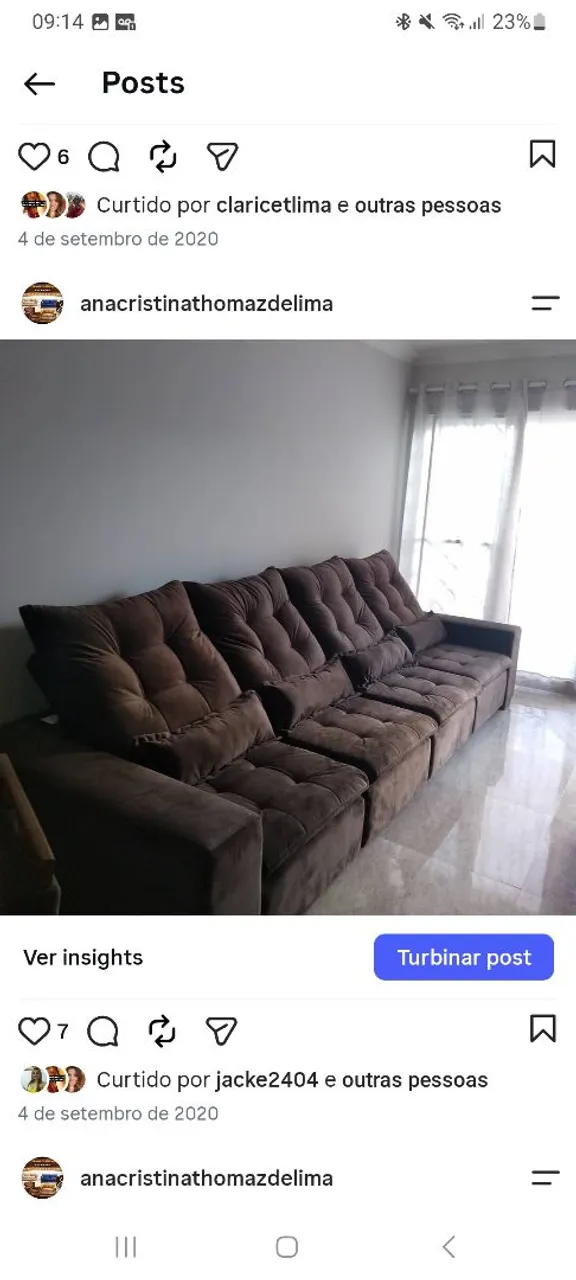Open options menu of the bottom post header

click(545, 1178)
